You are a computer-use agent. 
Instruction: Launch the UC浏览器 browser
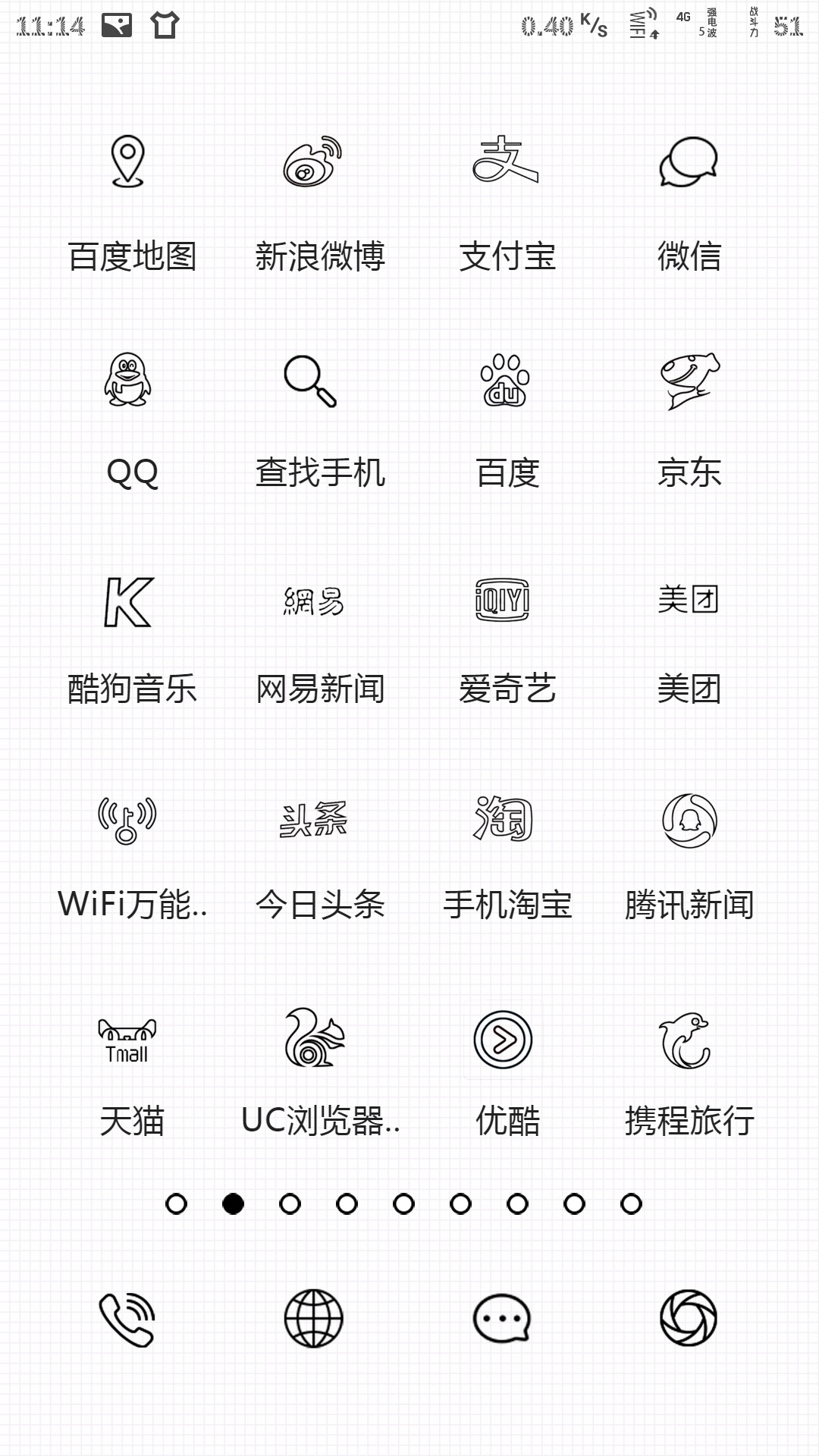coord(313,1038)
